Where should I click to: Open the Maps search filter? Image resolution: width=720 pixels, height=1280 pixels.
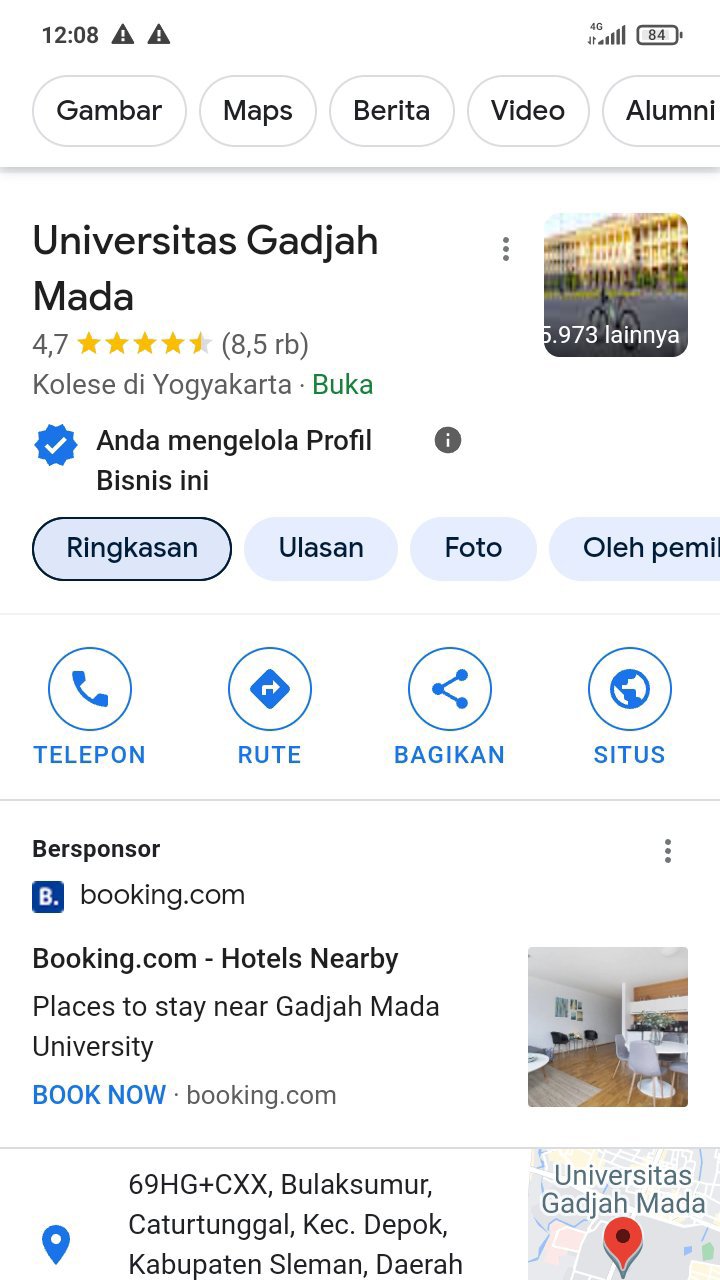(258, 111)
